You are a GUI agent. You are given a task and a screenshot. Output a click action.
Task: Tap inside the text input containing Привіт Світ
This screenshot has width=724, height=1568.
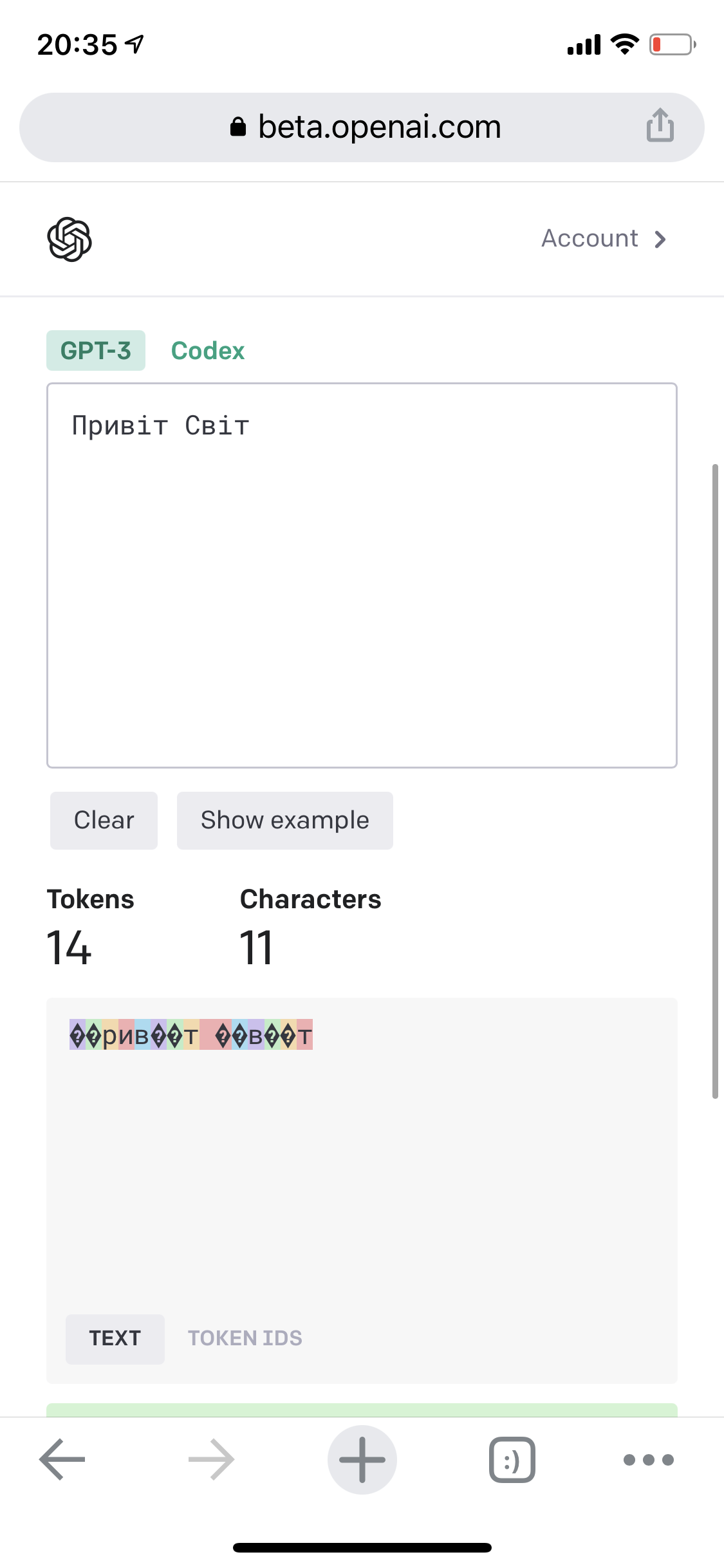(362, 573)
